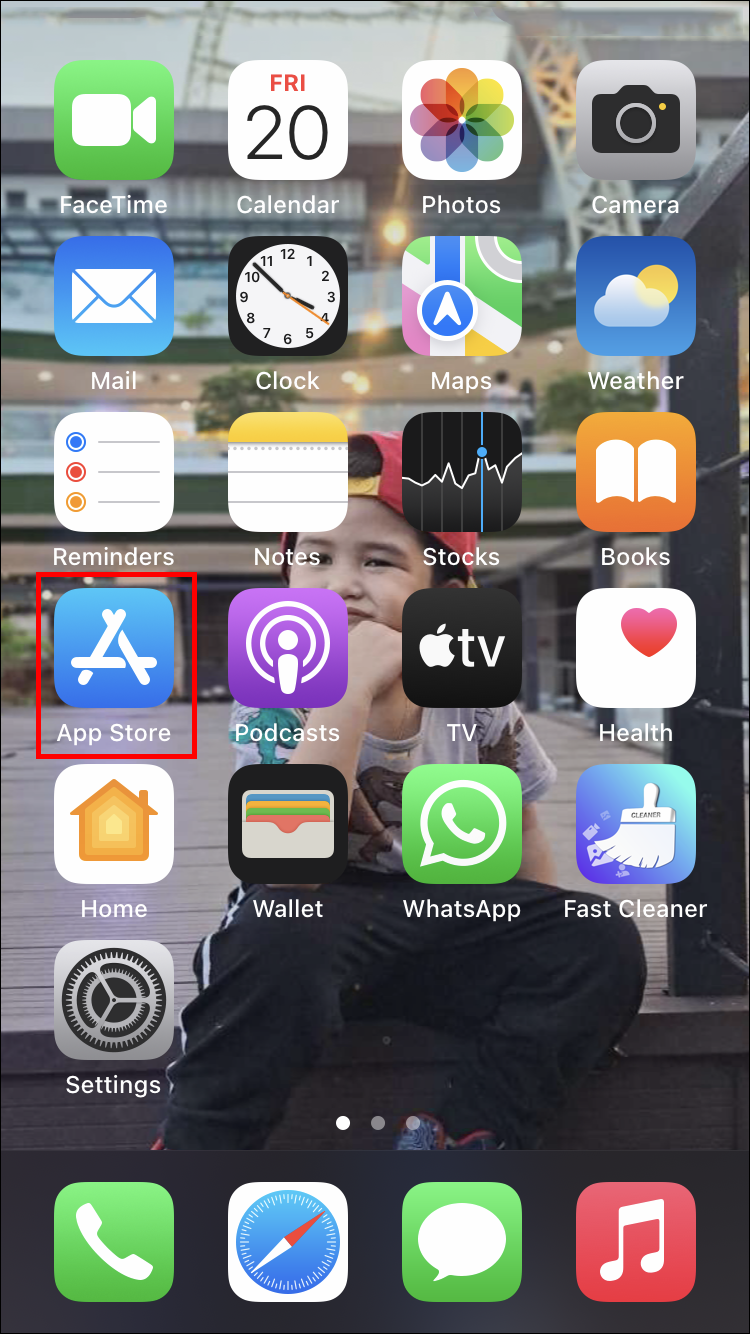This screenshot has height=1334, width=750.
Task: Open the Notes app
Action: (x=288, y=472)
